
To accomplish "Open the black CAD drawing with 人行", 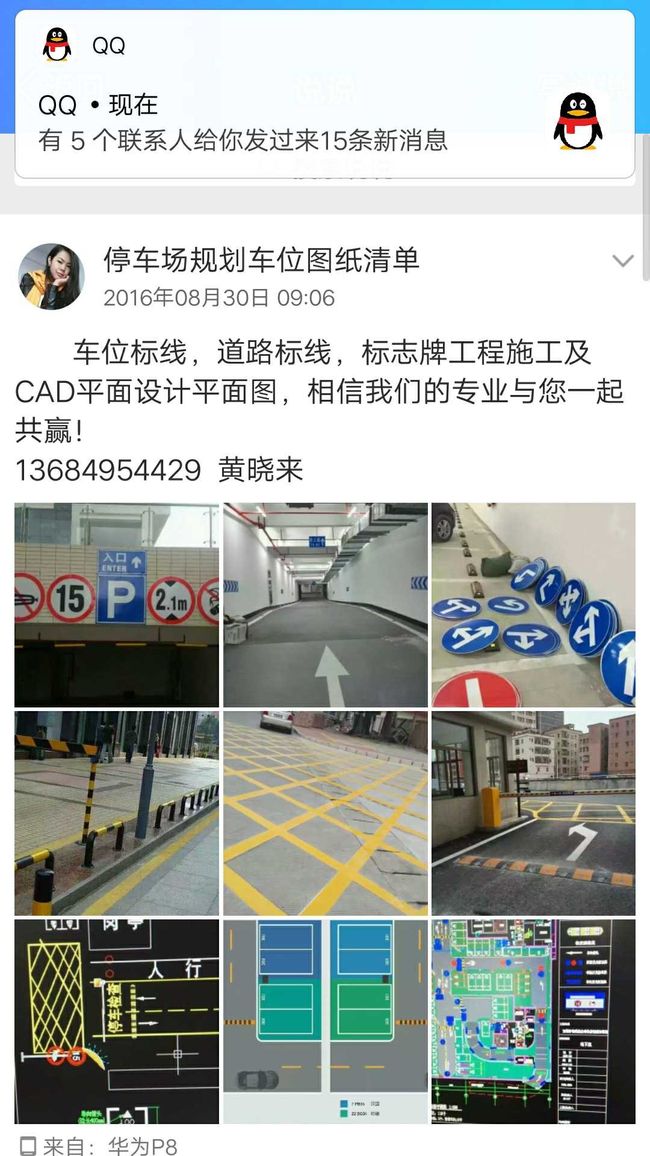I will 116,1021.
